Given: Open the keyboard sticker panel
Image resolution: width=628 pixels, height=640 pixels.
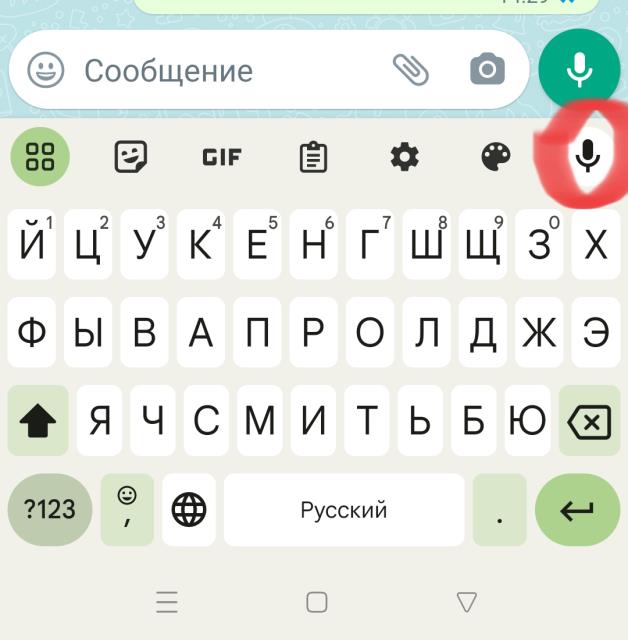Looking at the screenshot, I should pos(131,157).
